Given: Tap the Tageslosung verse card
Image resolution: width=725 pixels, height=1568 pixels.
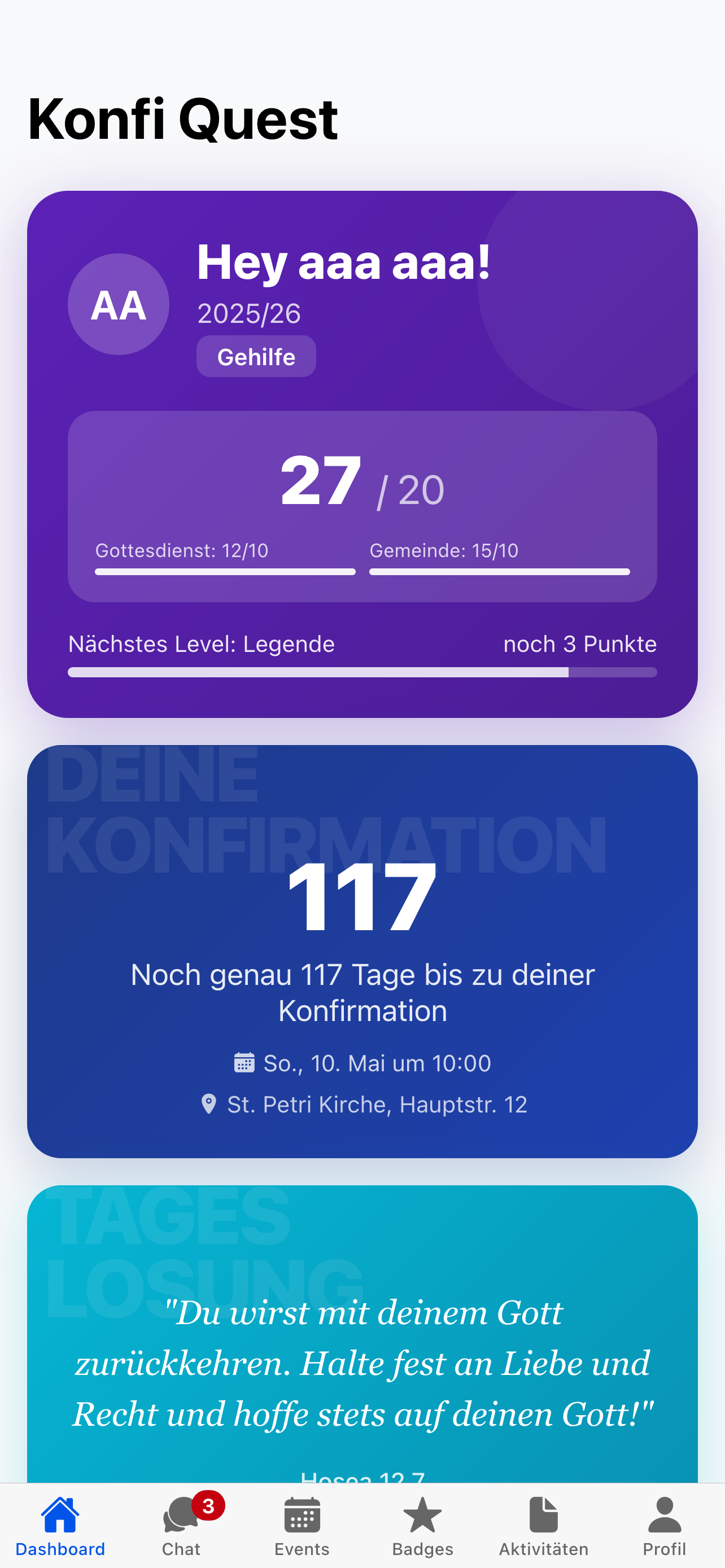Looking at the screenshot, I should tap(362, 1339).
